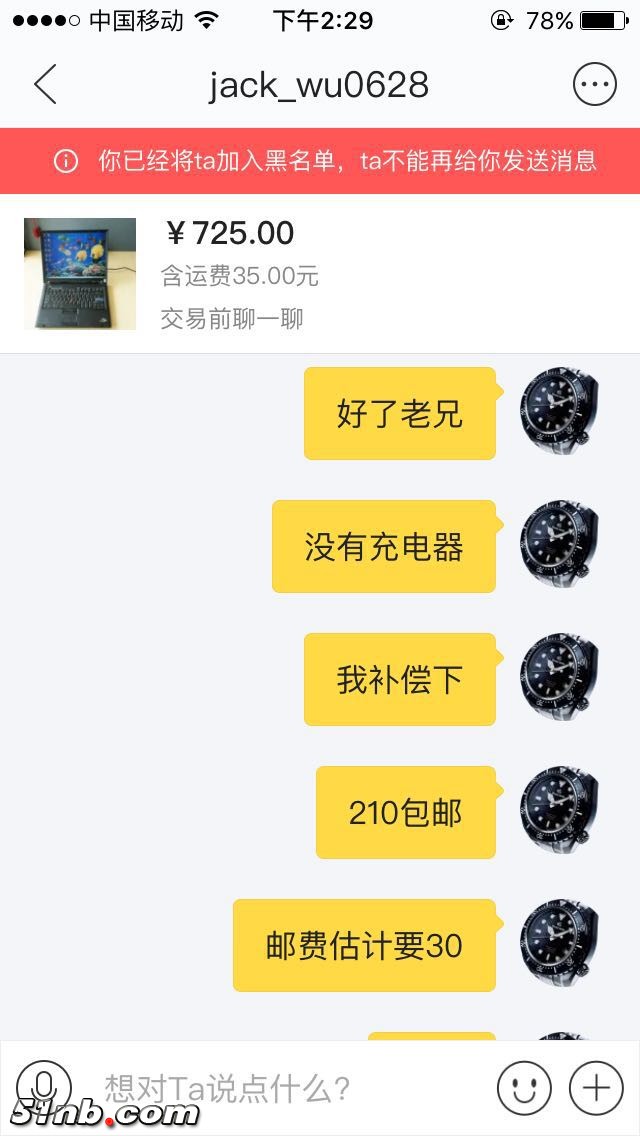
Task: Open the emoji picker
Action: pyautogui.click(x=524, y=1087)
